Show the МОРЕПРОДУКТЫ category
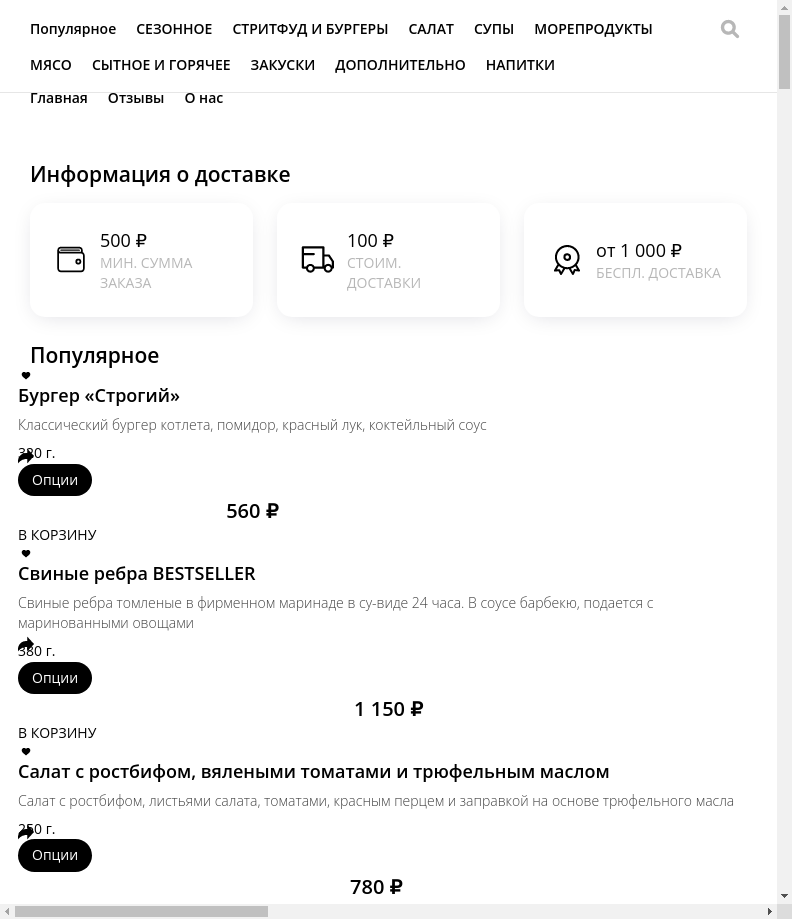 tap(593, 29)
